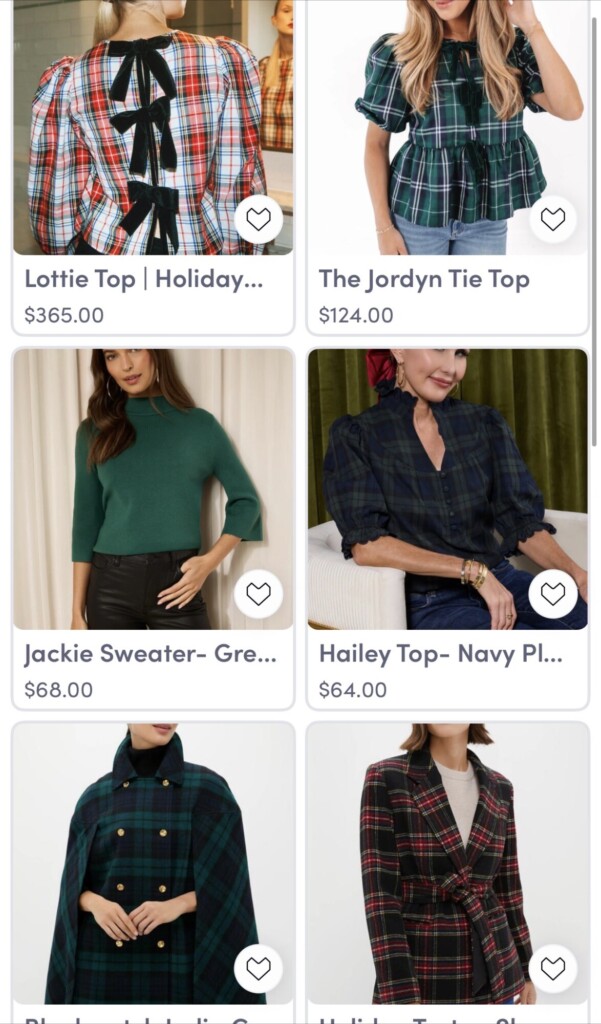The width and height of the screenshot is (601, 1024).
Task: Save The Jordyn Tie Top to favorites
Action: [x=553, y=219]
